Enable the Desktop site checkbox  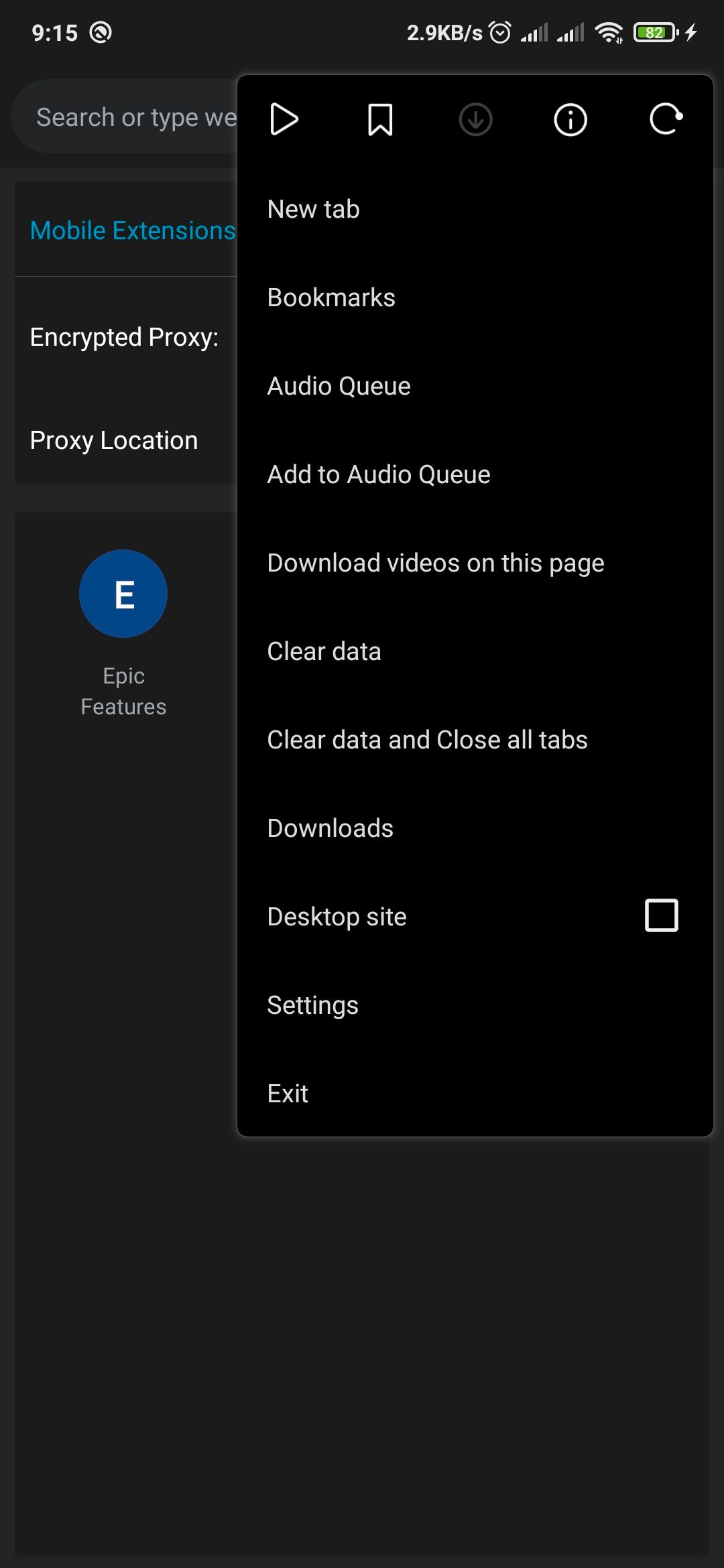click(x=660, y=916)
